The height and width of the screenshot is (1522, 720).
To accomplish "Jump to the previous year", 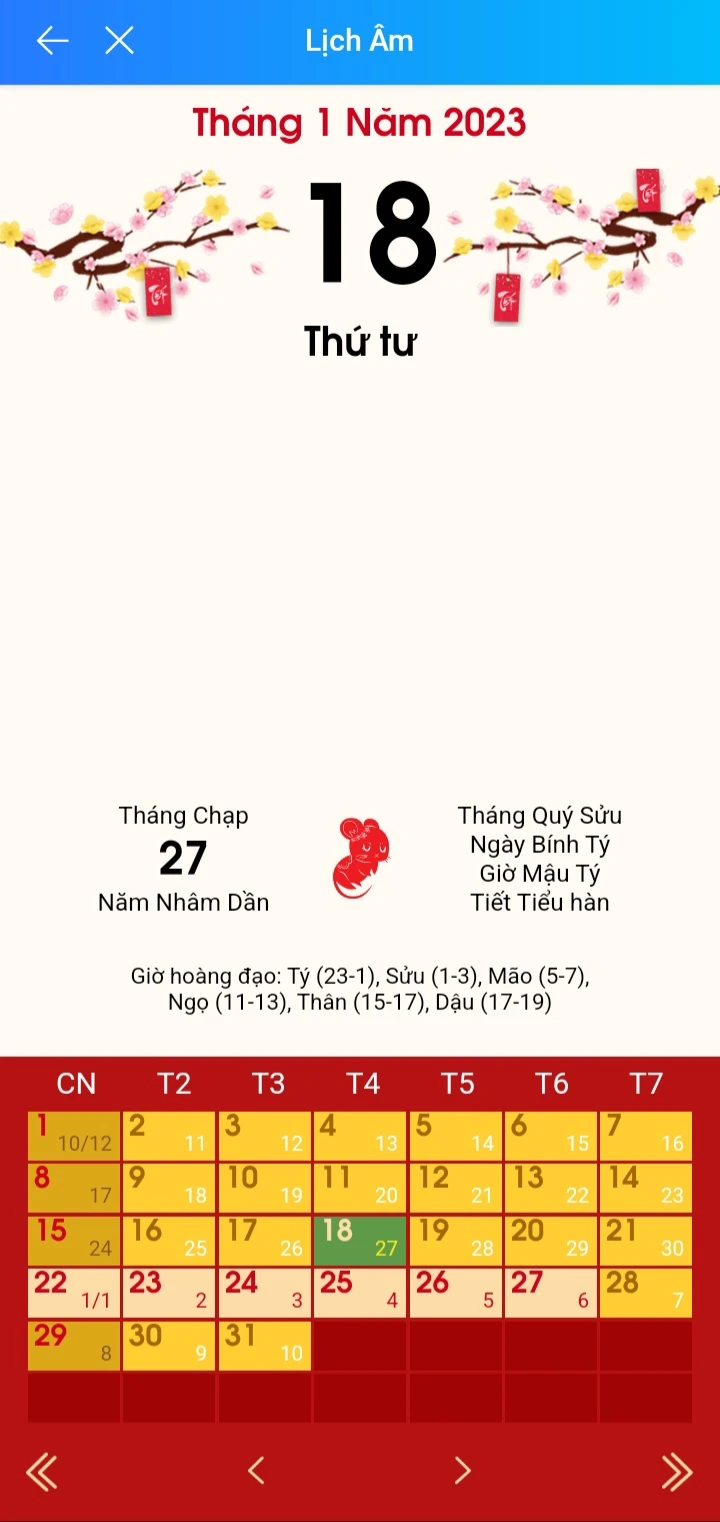I will click(x=41, y=1471).
